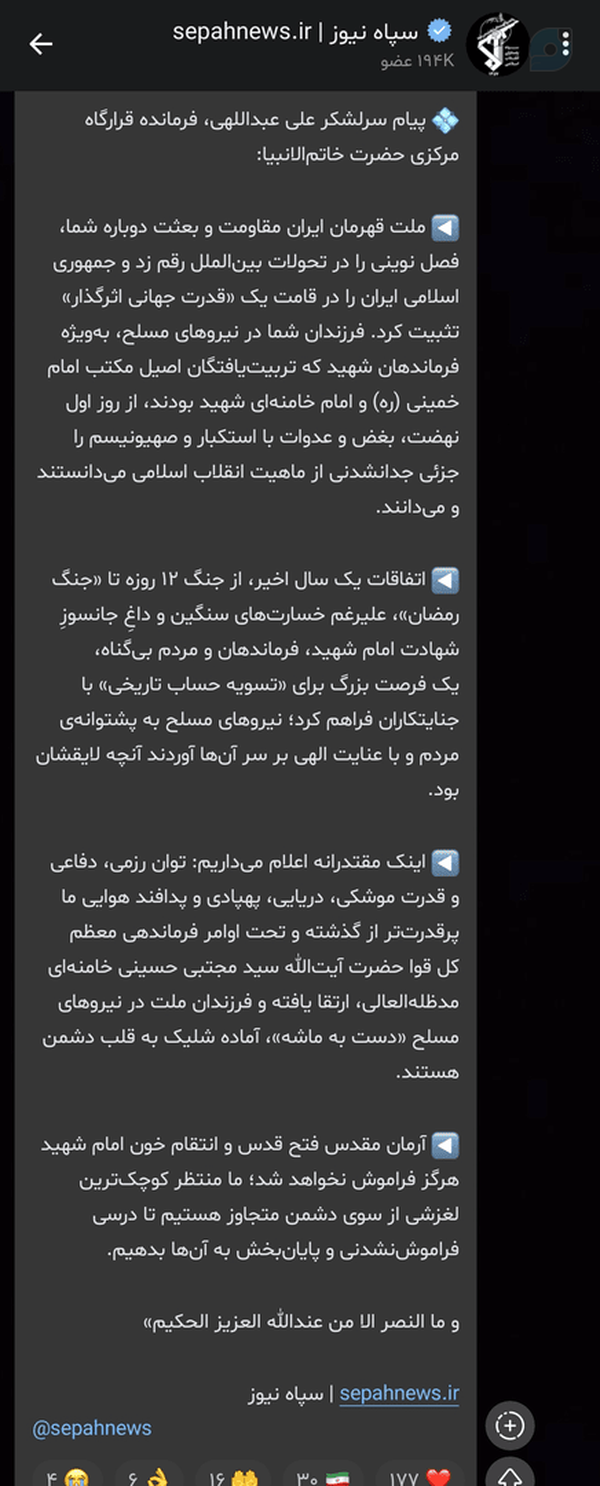Open the سپاه نیوز channel profile picture
This screenshot has height=1486, width=600.
pos(497,45)
